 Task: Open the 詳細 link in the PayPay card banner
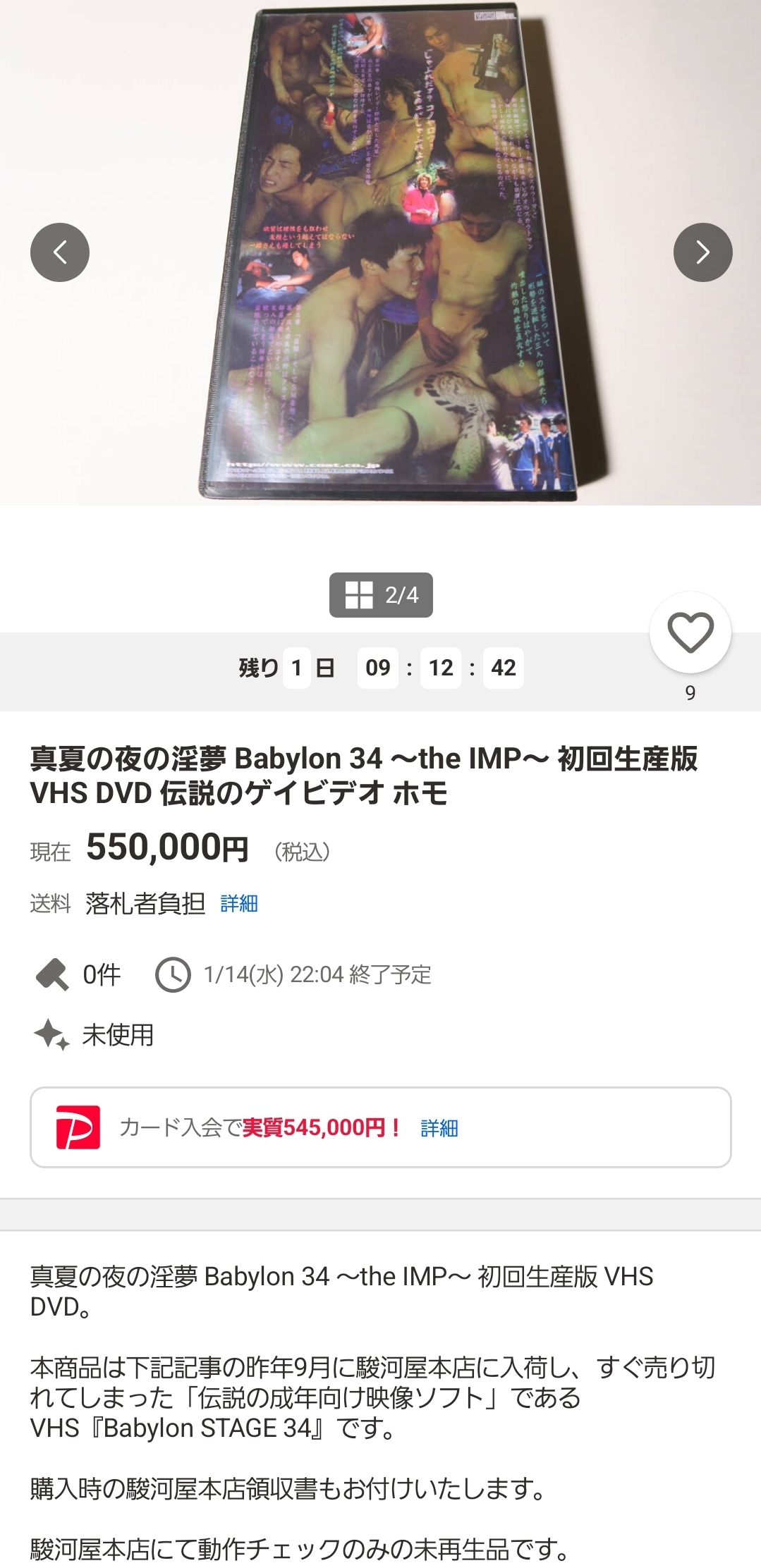[439, 1128]
